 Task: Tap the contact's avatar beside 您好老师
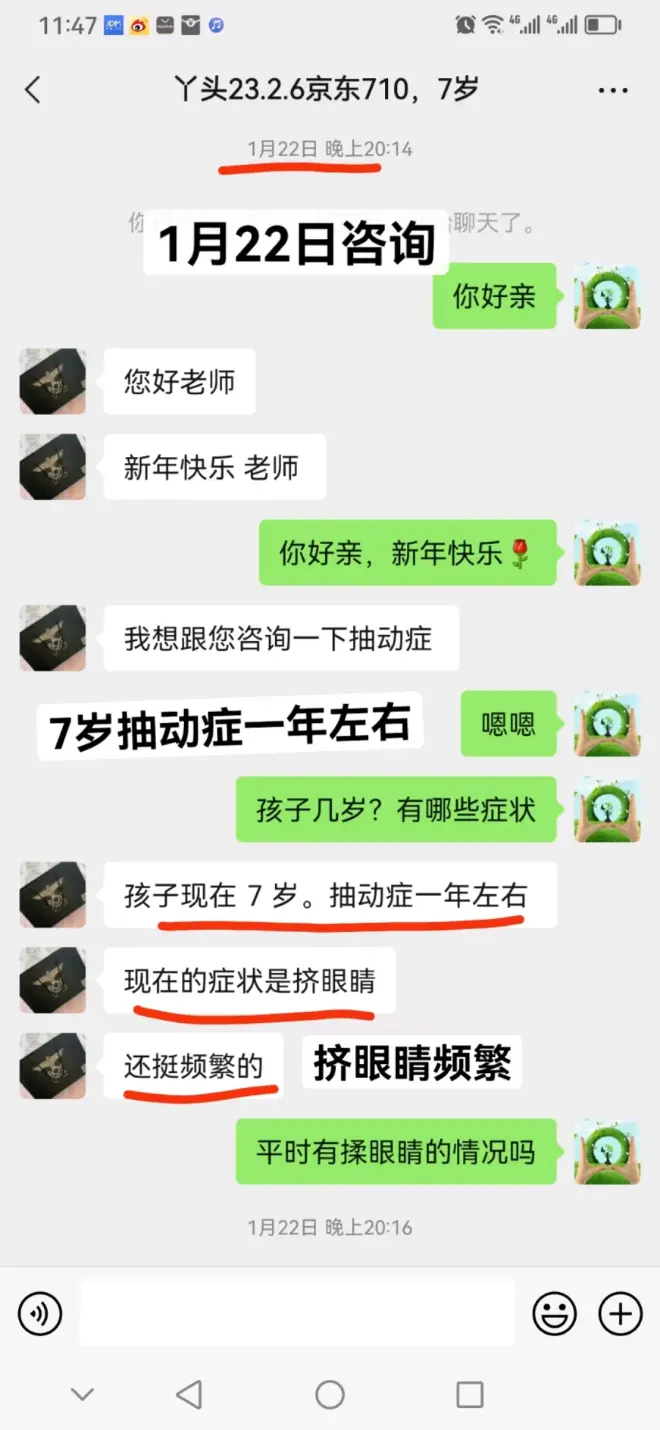tap(53, 381)
